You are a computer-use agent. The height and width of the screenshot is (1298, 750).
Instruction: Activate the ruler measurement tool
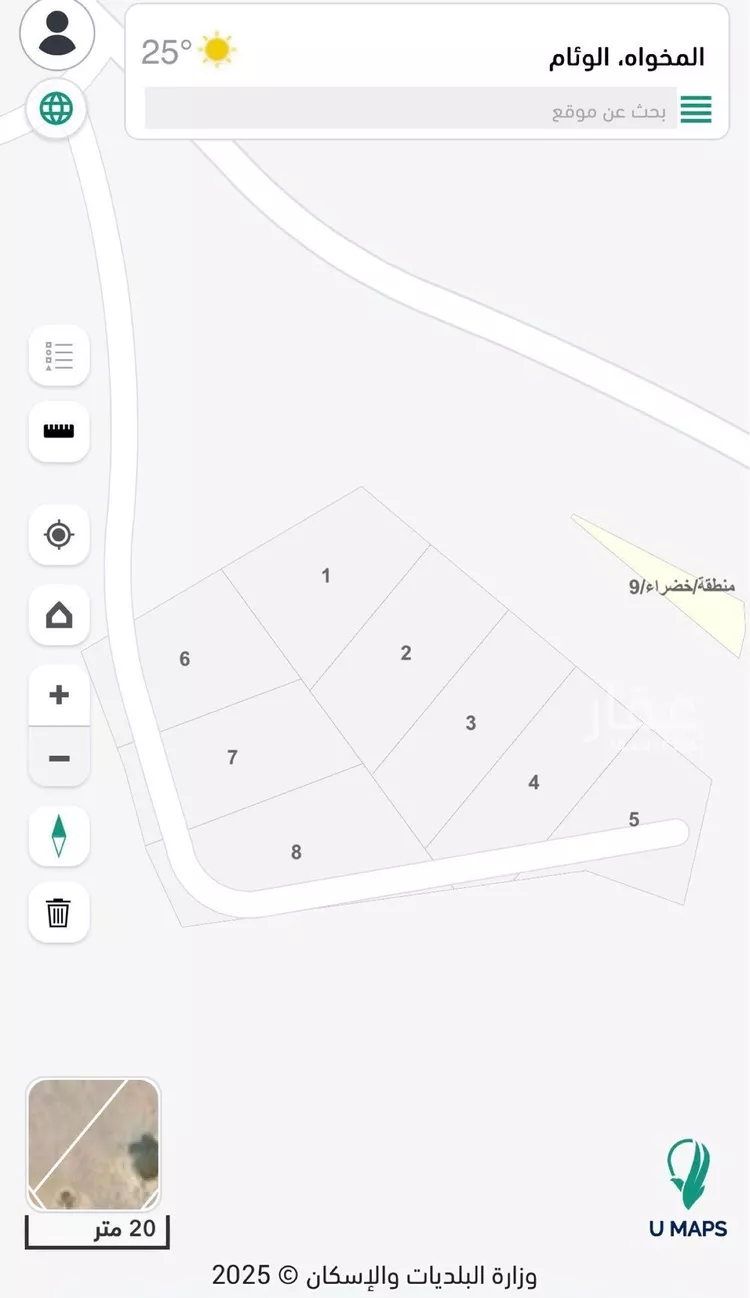[x=59, y=432]
